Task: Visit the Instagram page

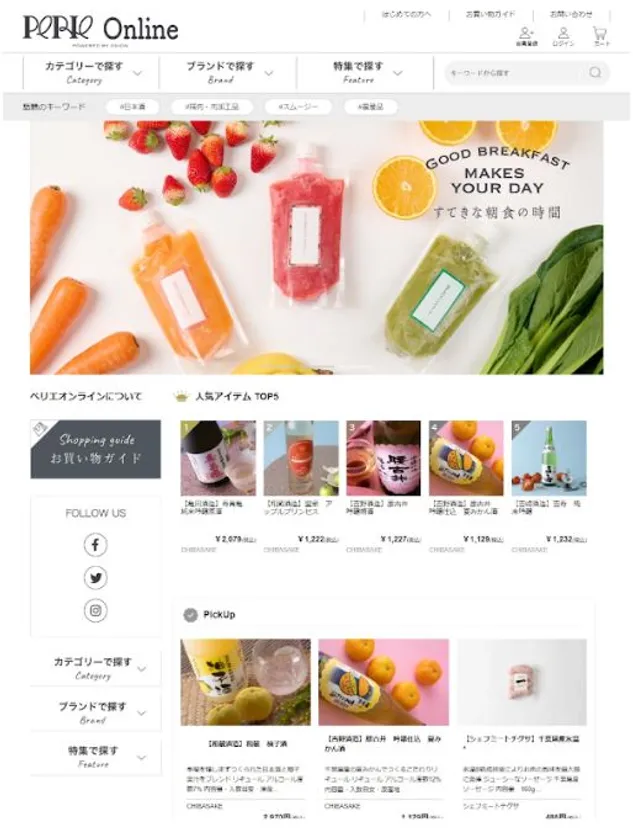Action: click(95, 611)
